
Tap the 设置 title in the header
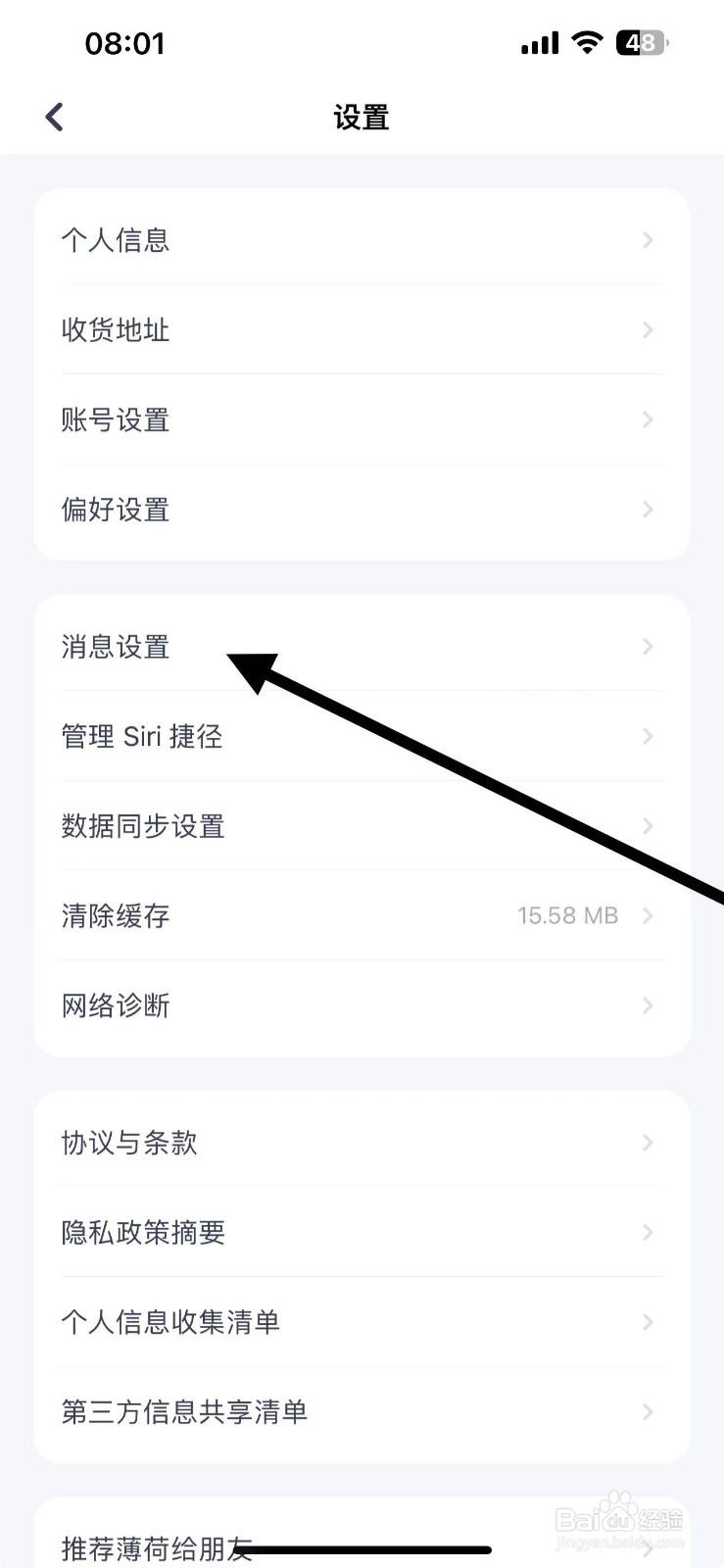pyautogui.click(x=361, y=116)
